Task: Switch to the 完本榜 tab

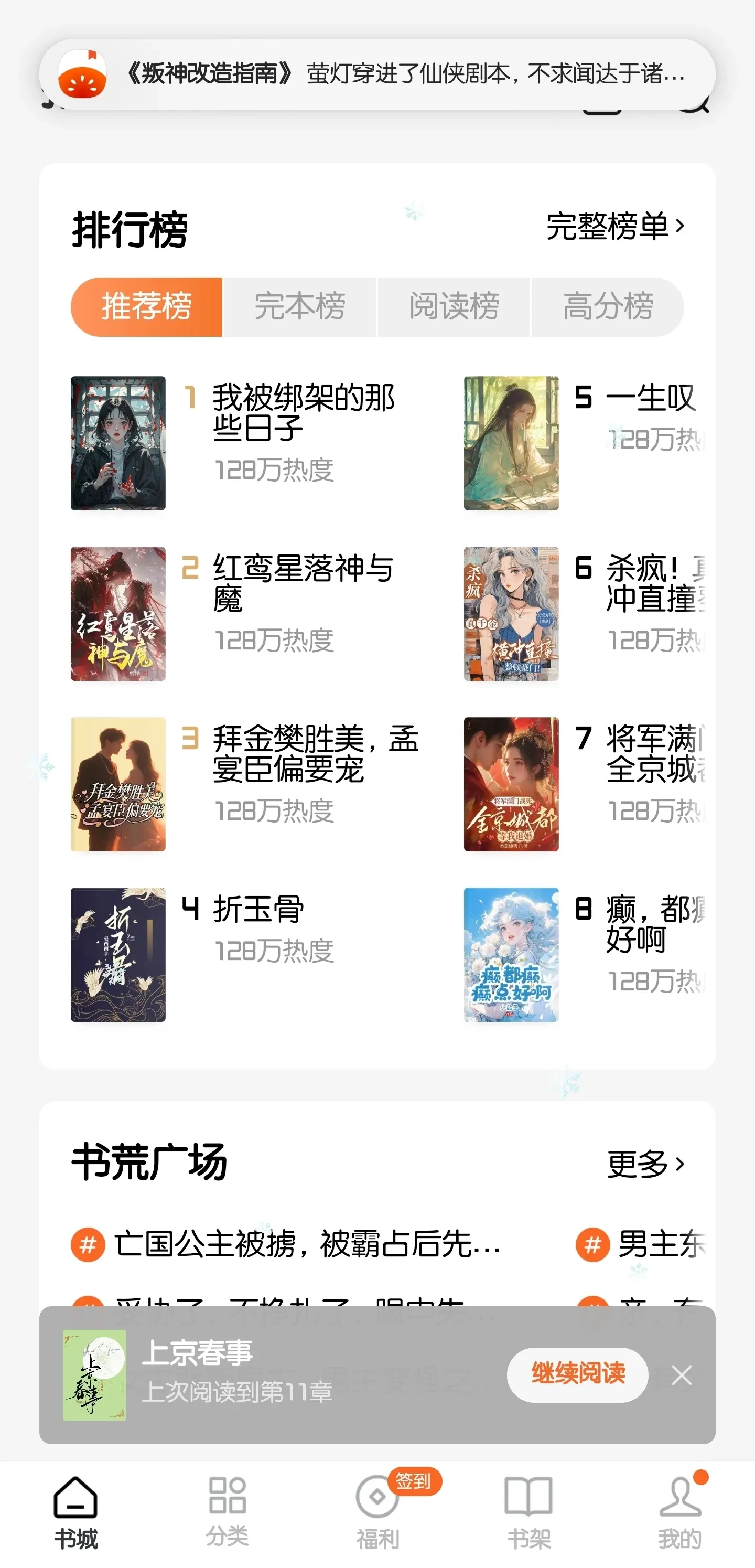Action: coord(299,307)
